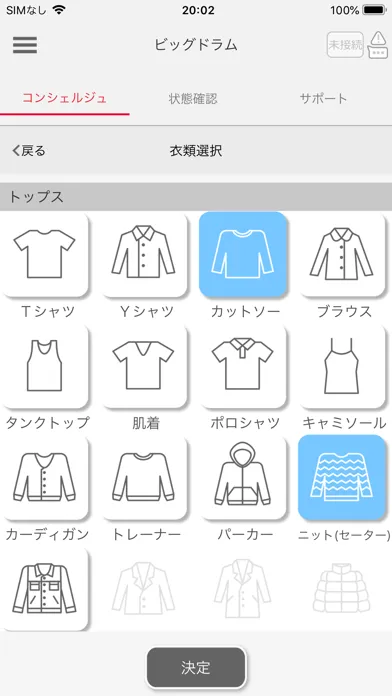Select the denim jacket tile
Viewport: 392px width, 696px height.
click(45, 589)
